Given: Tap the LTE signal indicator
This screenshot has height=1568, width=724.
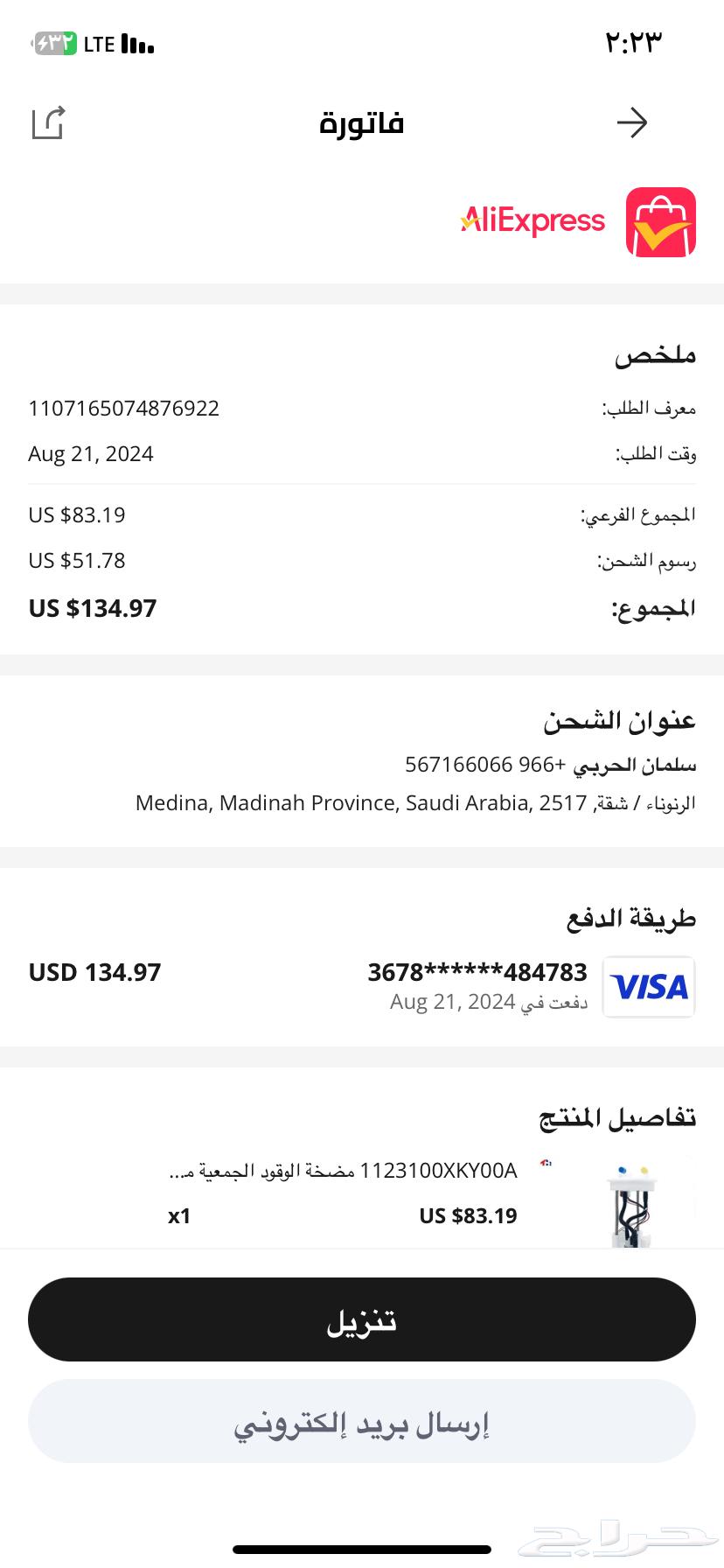Looking at the screenshot, I should point(99,43).
